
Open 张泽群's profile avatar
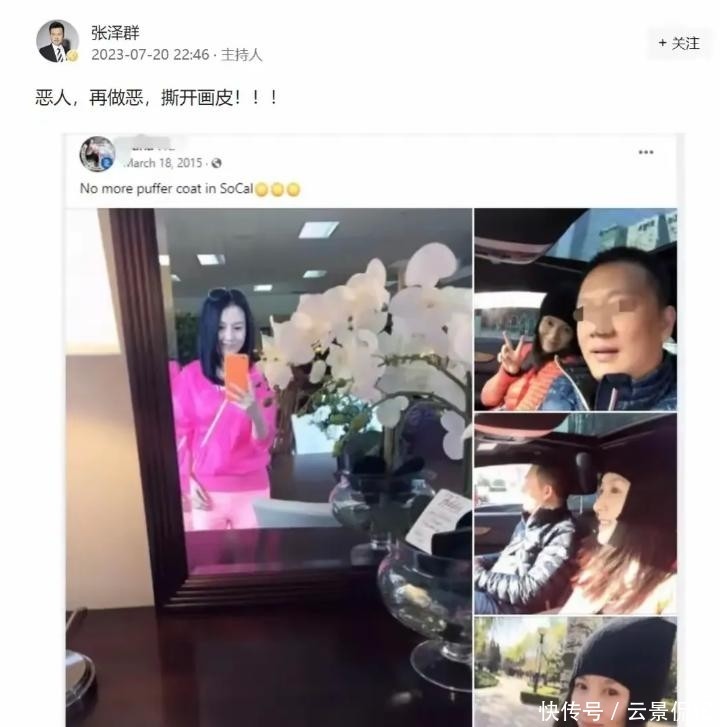57,42
